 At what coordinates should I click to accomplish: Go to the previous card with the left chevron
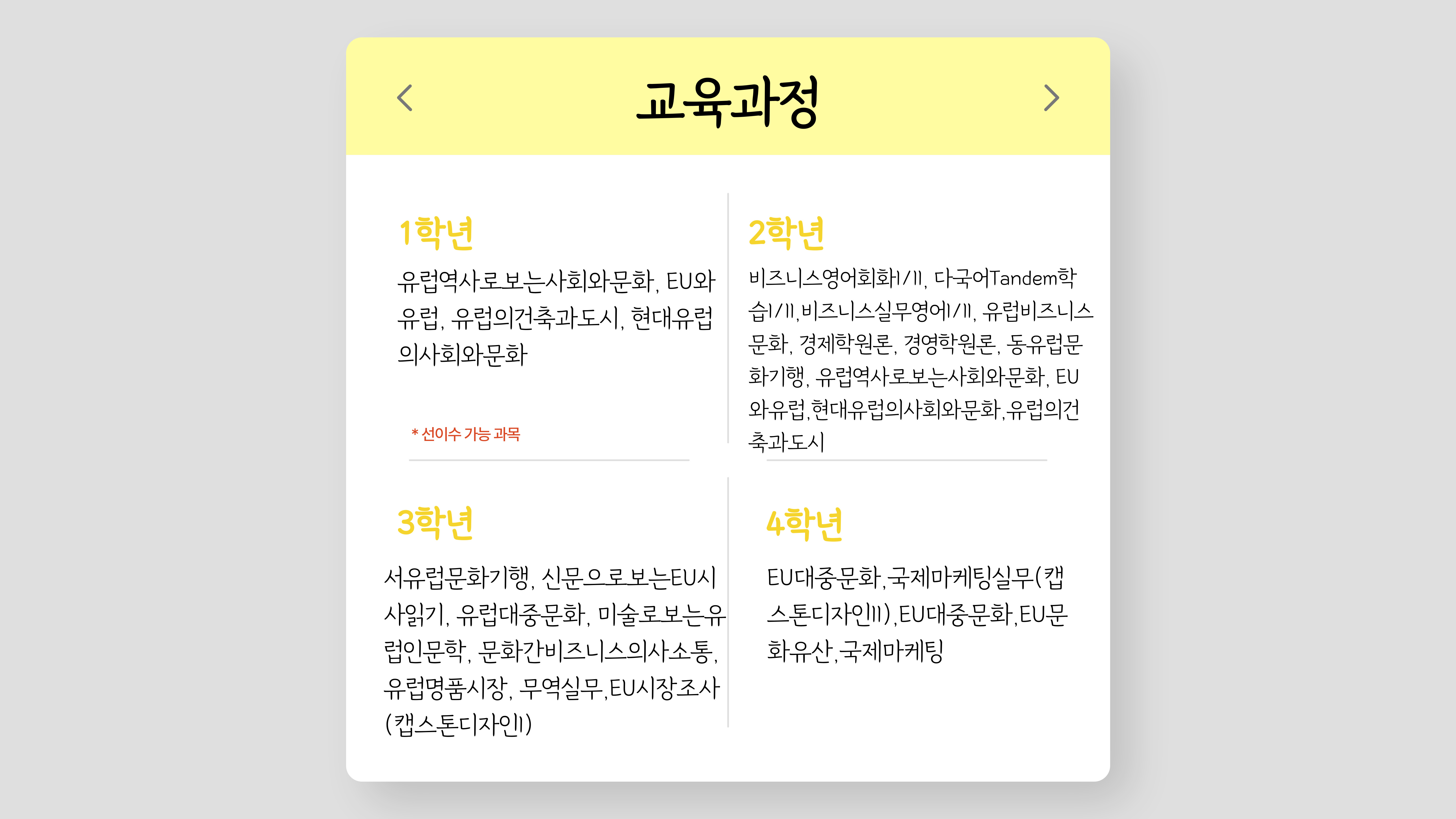pos(405,98)
